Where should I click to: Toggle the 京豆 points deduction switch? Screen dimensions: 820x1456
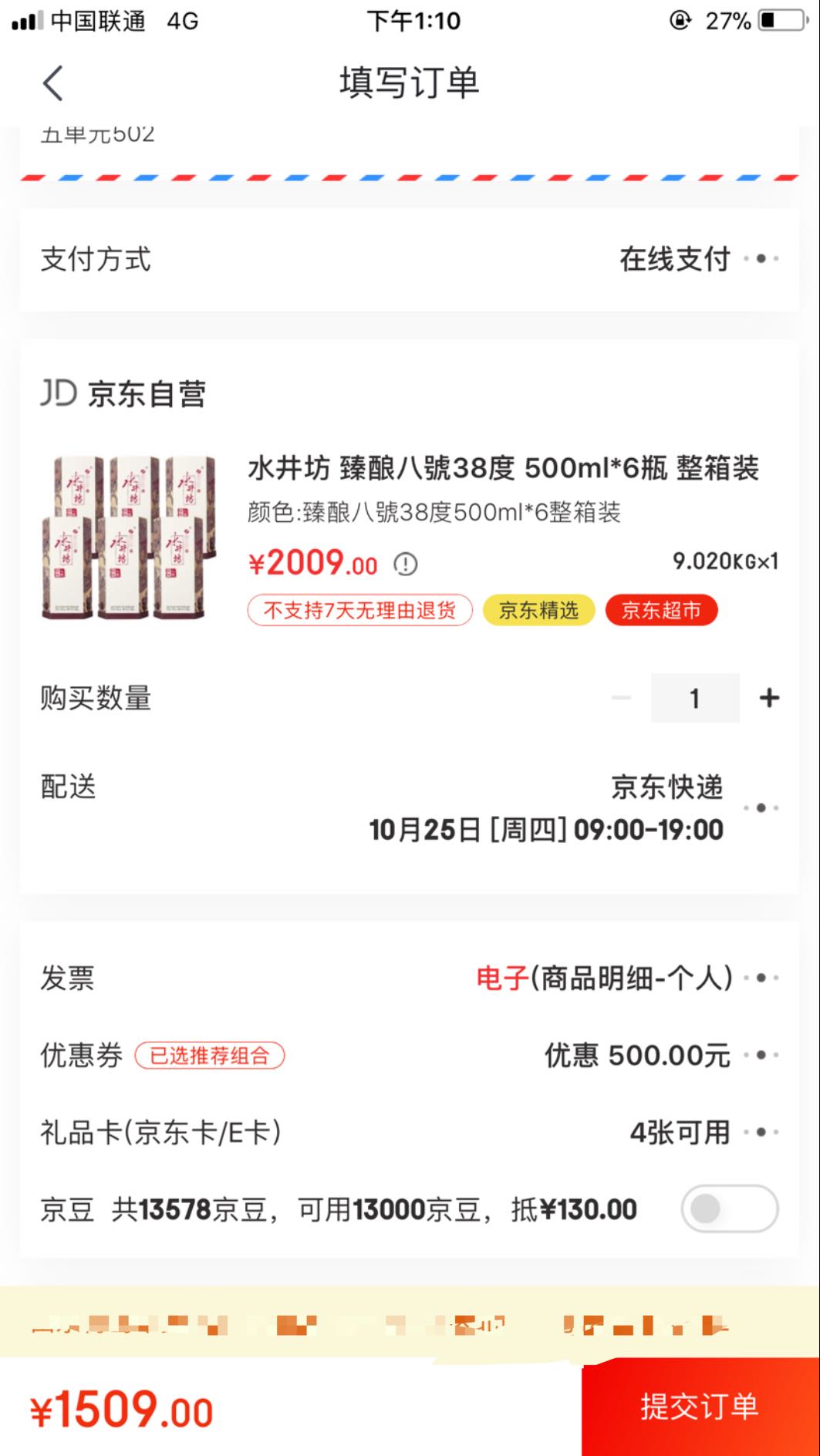[729, 1208]
